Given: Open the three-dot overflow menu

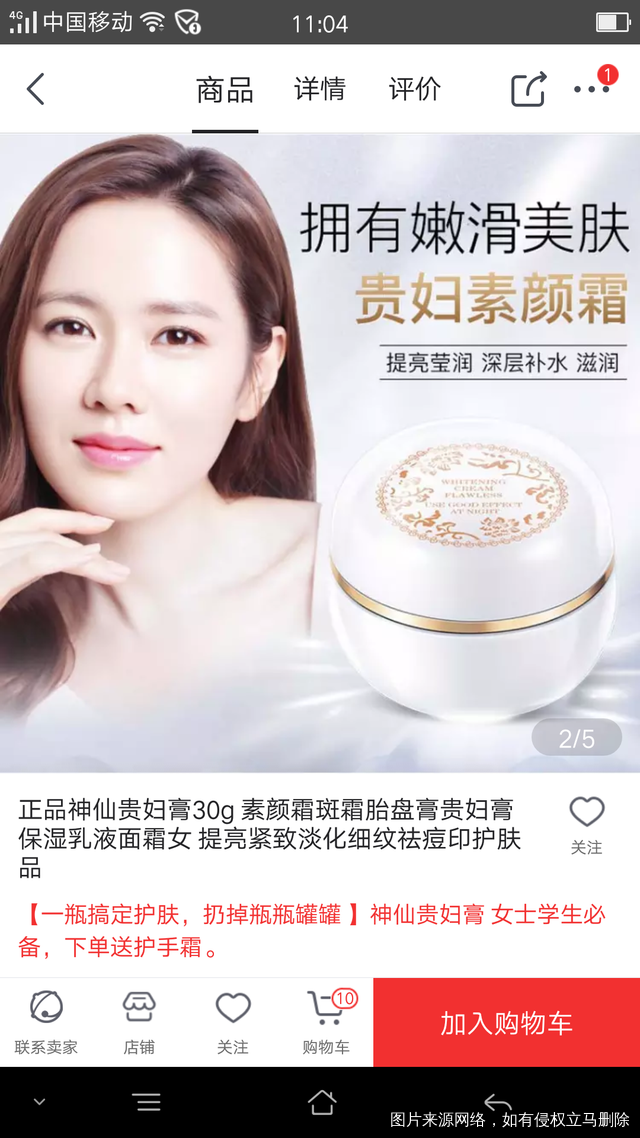Looking at the screenshot, I should click(591, 89).
